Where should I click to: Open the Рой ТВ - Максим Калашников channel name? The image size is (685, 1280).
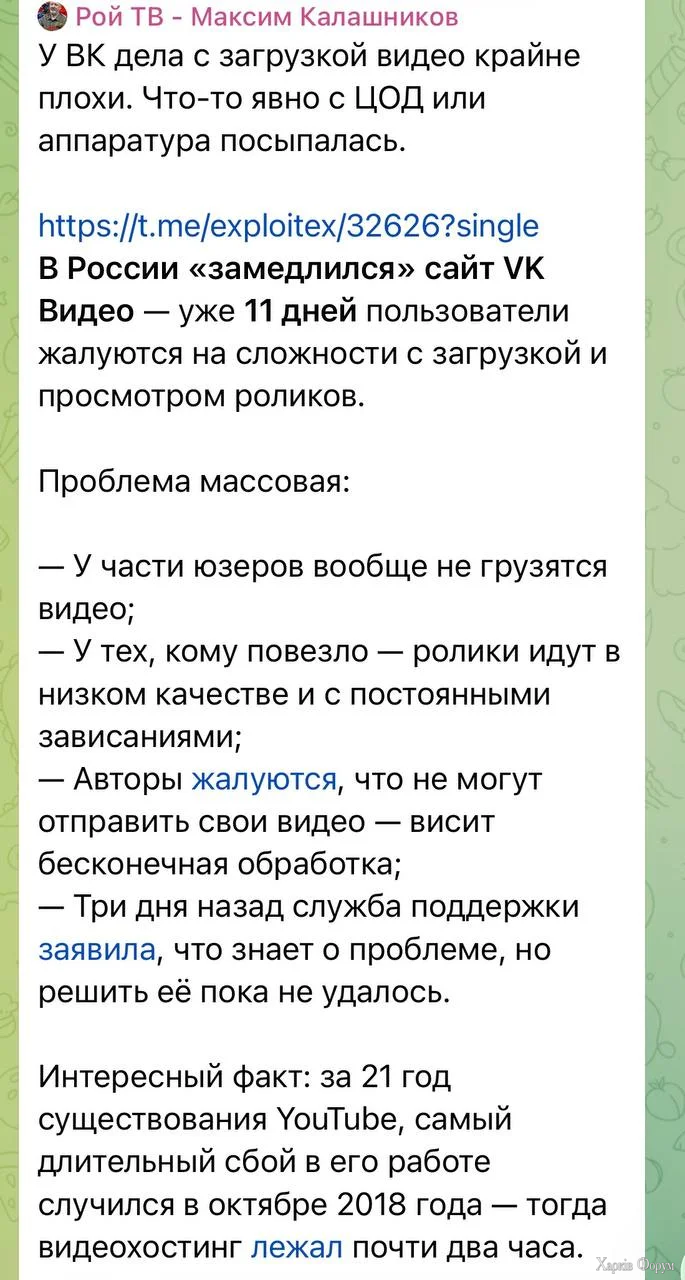click(267, 17)
